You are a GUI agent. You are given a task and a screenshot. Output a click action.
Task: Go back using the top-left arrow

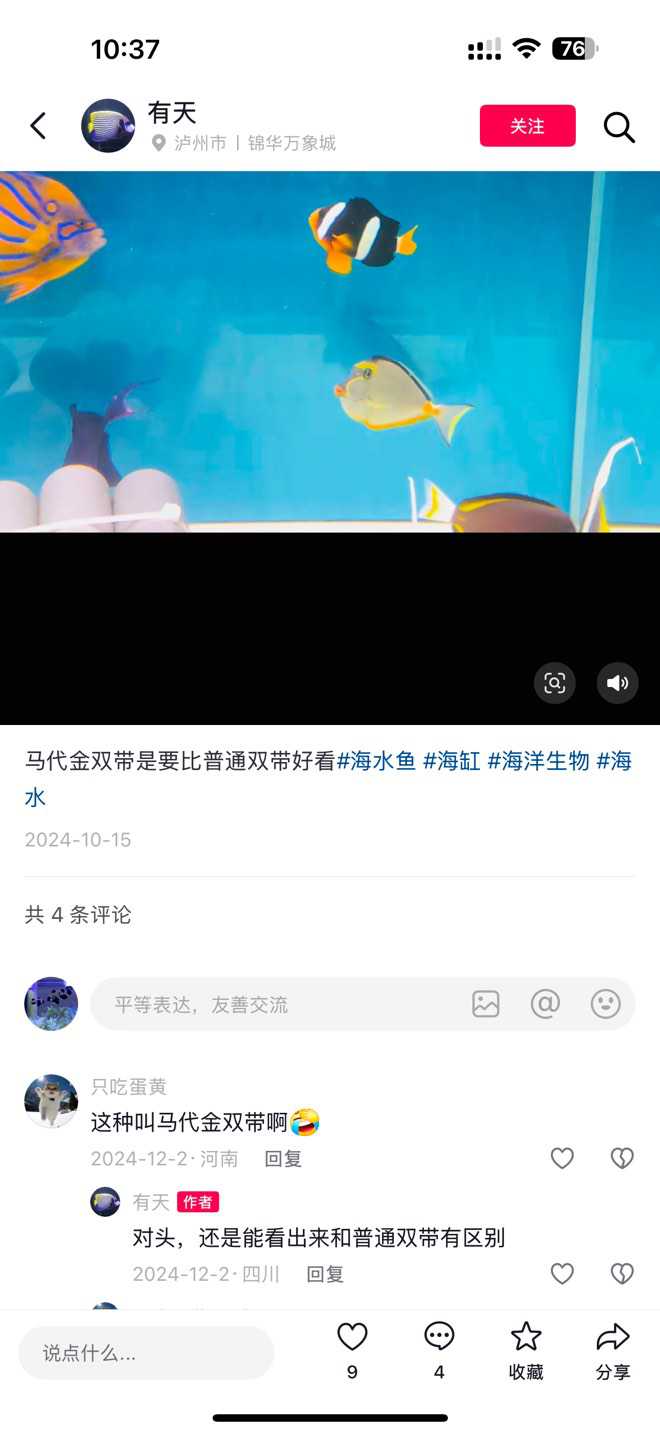[x=38, y=126]
